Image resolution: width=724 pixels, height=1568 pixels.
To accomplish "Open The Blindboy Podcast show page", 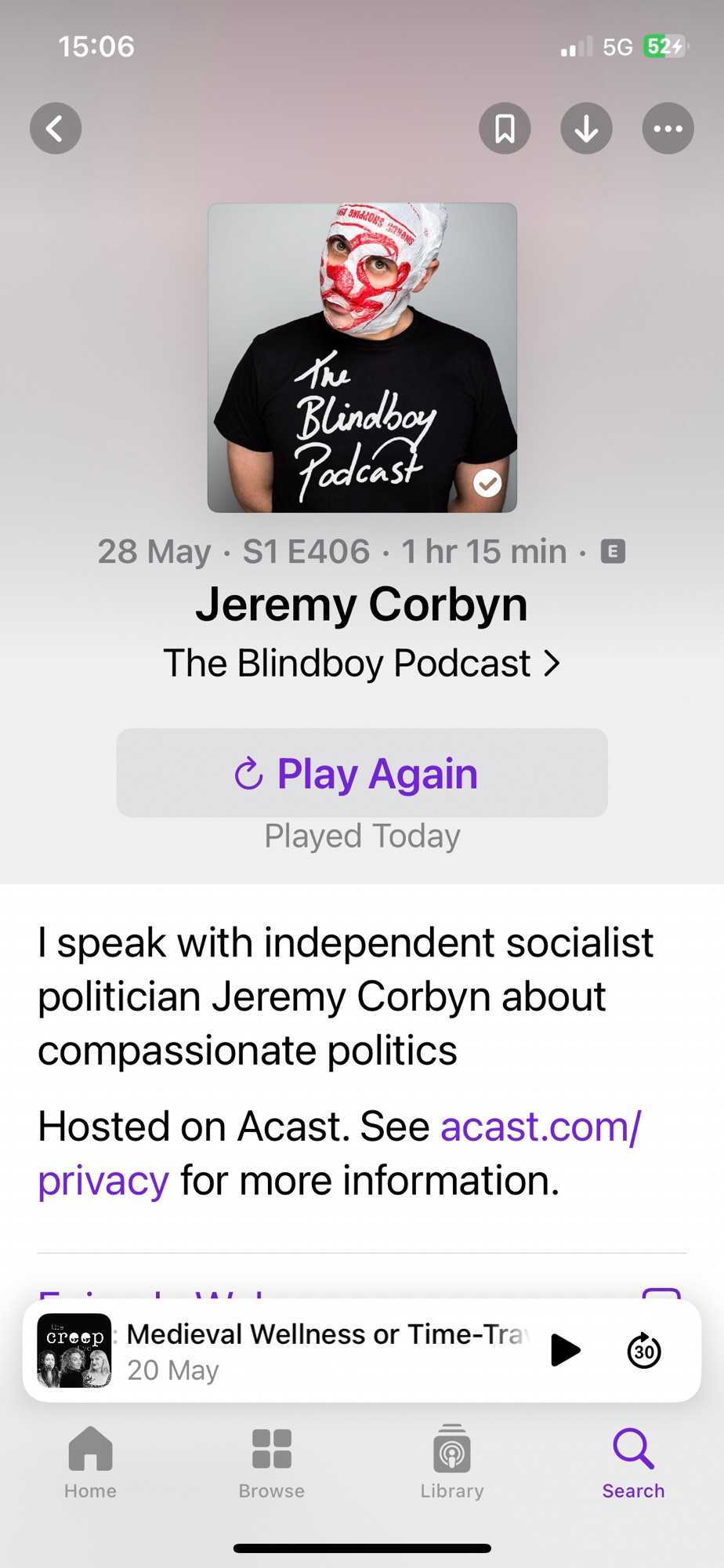I will [362, 663].
